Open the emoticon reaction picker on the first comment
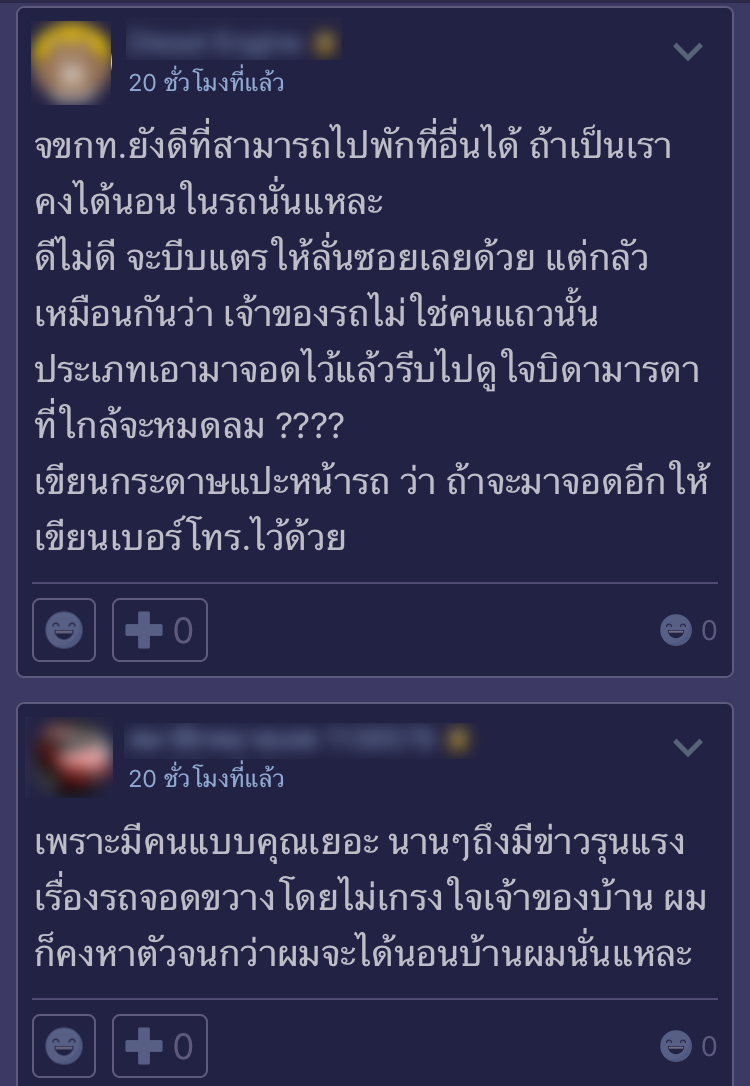Image resolution: width=750 pixels, height=1086 pixels. pyautogui.click(x=64, y=629)
